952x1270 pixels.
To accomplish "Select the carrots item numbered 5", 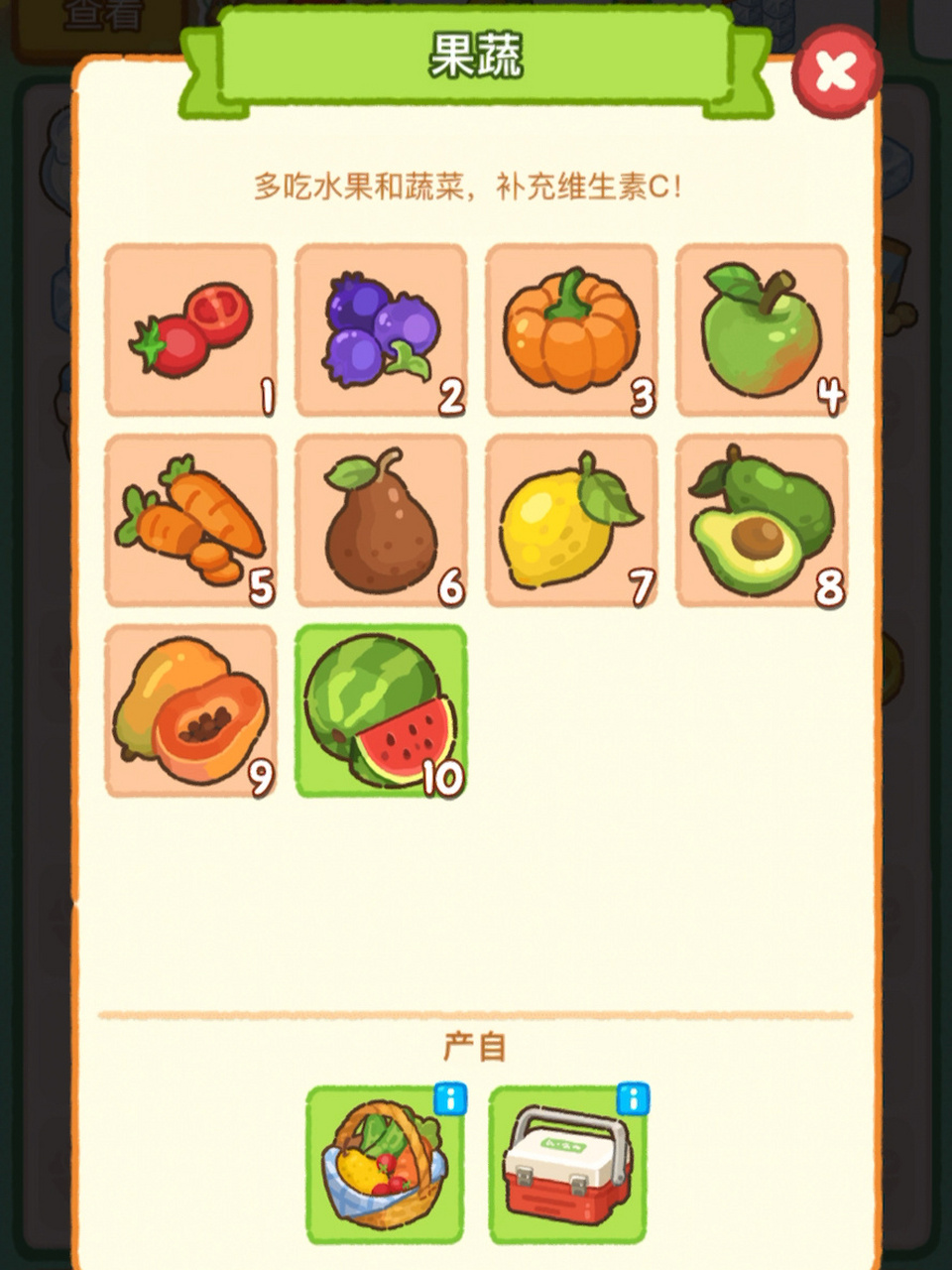I will click(190, 521).
